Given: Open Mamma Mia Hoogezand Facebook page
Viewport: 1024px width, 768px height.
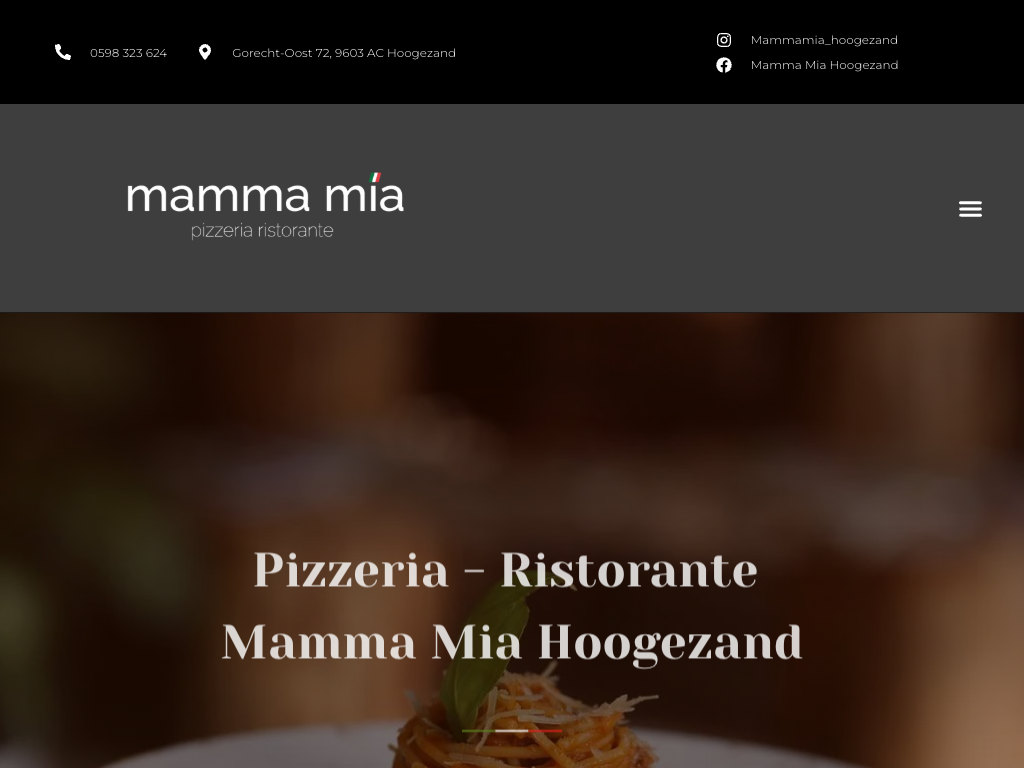Looking at the screenshot, I should tap(823, 65).
